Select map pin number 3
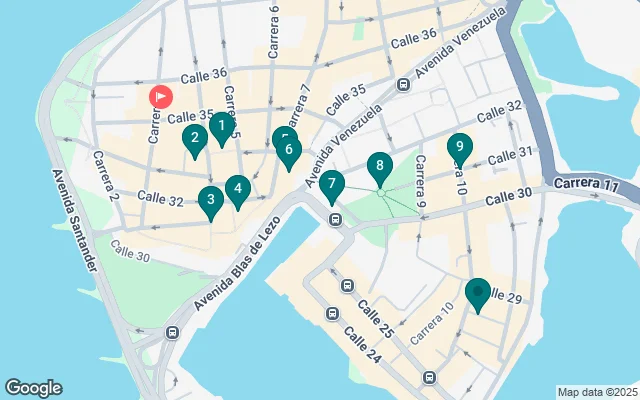Viewport: 640px width, 400px height. click(209, 201)
